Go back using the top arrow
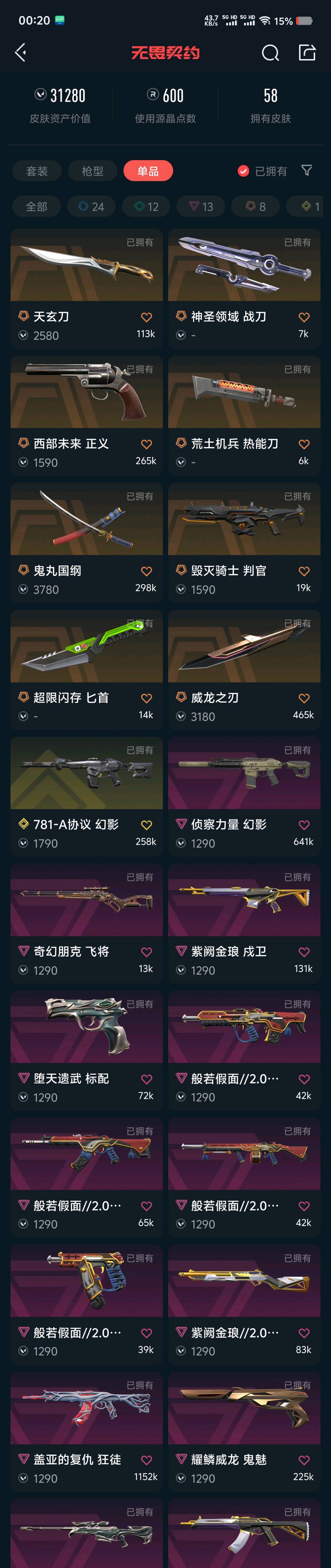 tap(21, 53)
